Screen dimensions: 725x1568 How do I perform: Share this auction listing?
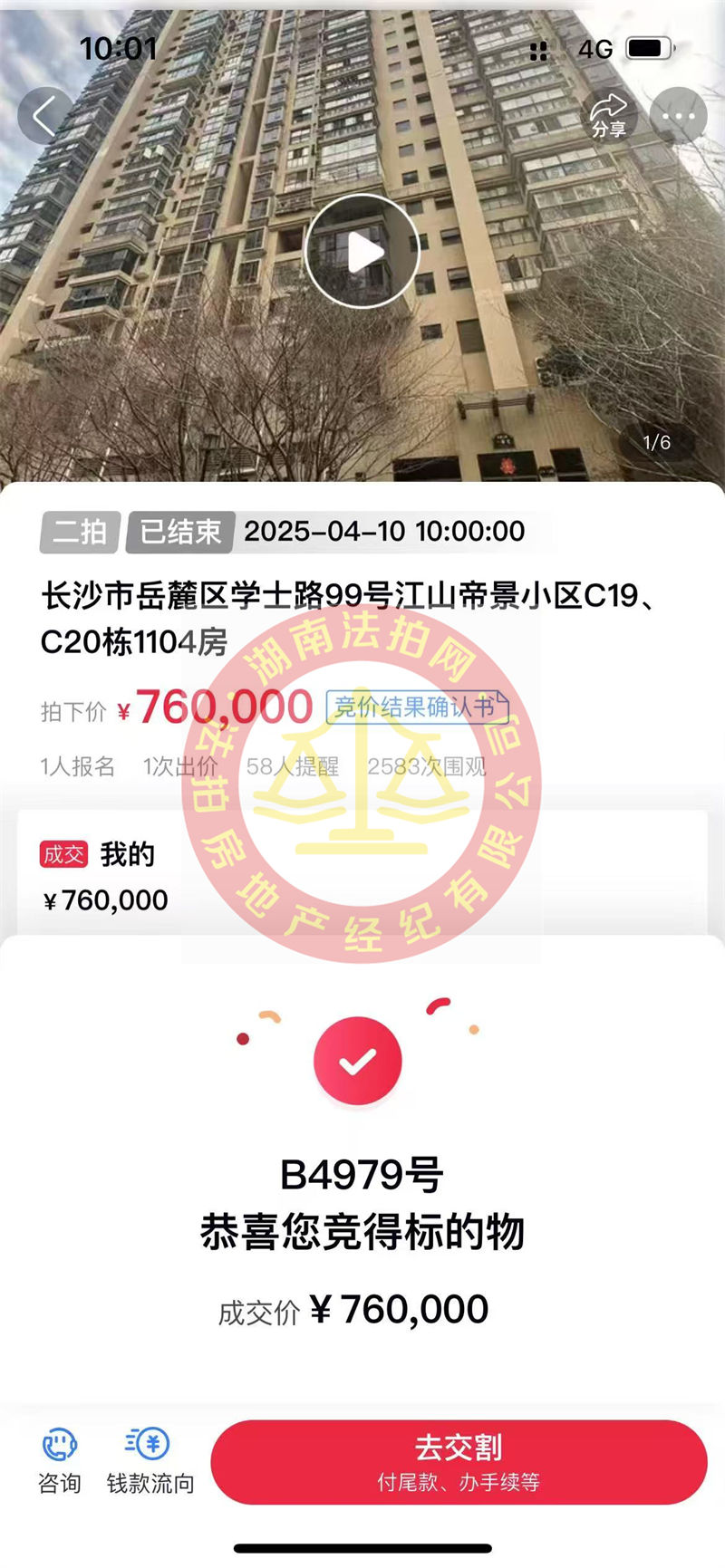tap(609, 116)
